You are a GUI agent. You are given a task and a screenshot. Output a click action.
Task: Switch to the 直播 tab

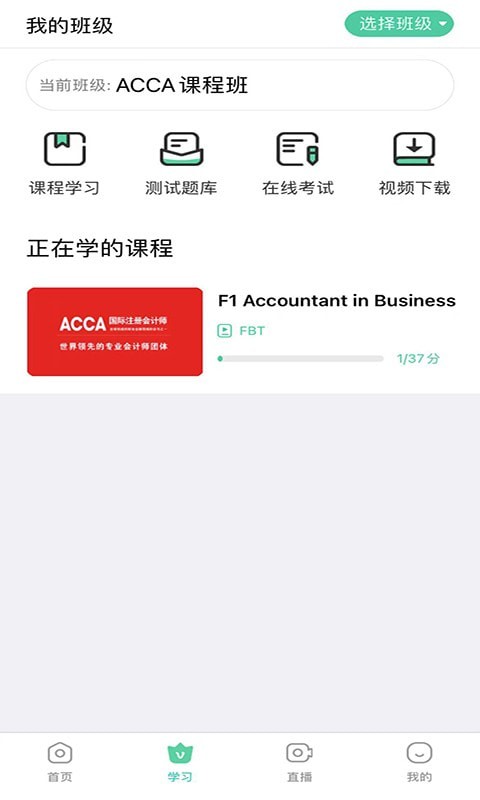coord(299,762)
